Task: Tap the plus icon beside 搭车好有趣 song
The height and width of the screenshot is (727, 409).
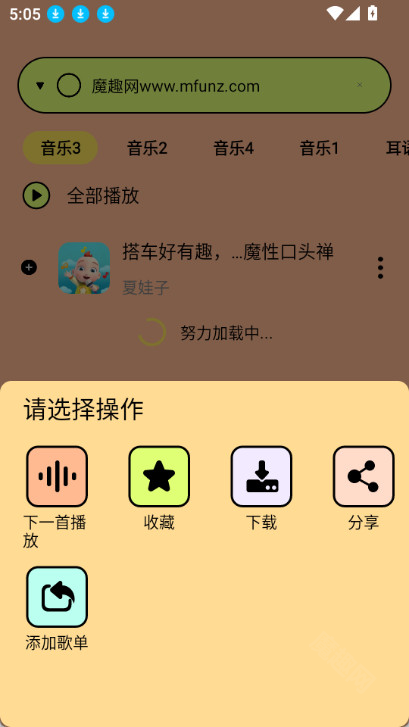Action: (29, 268)
